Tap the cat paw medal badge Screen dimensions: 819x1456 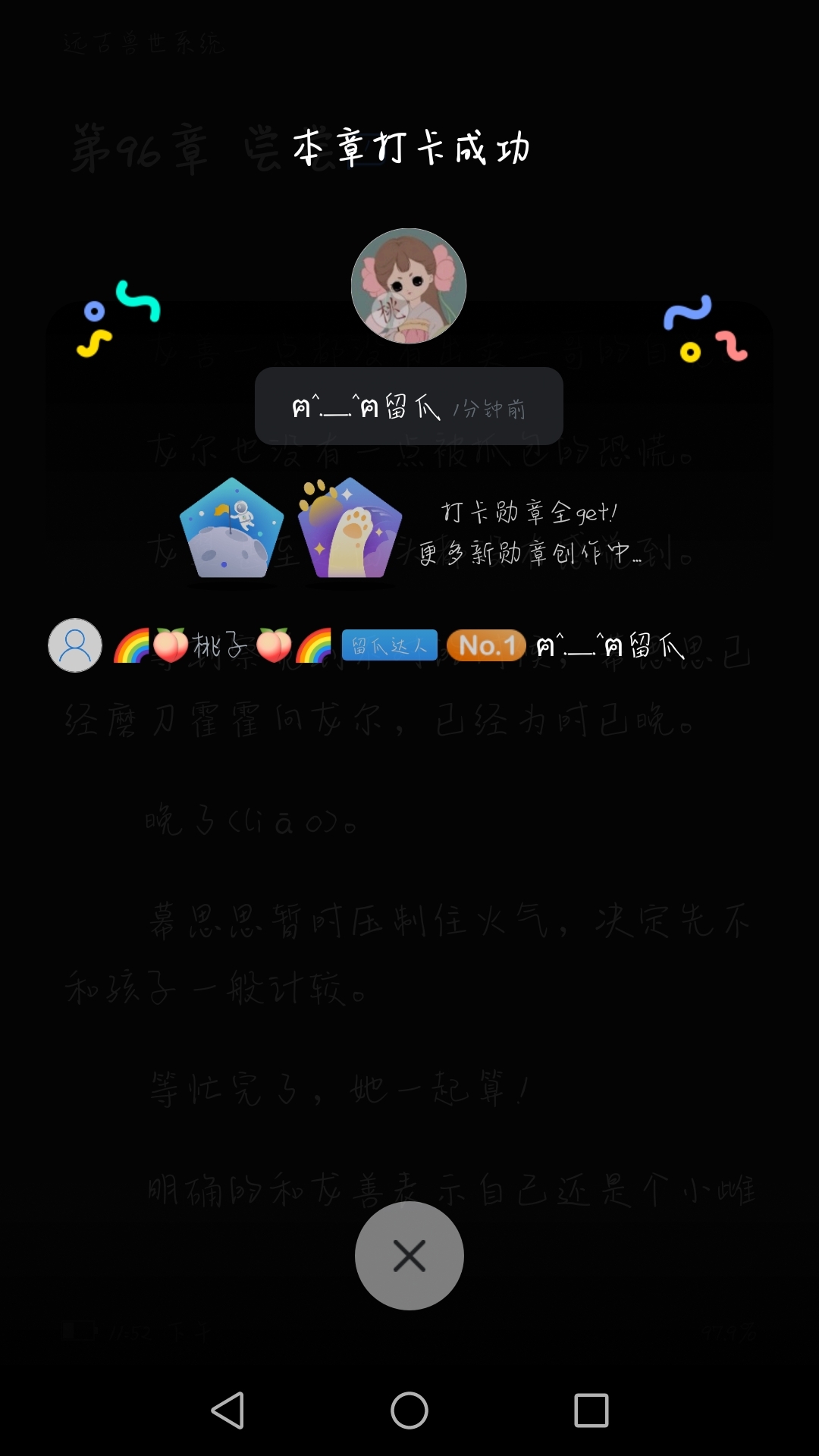tap(350, 528)
